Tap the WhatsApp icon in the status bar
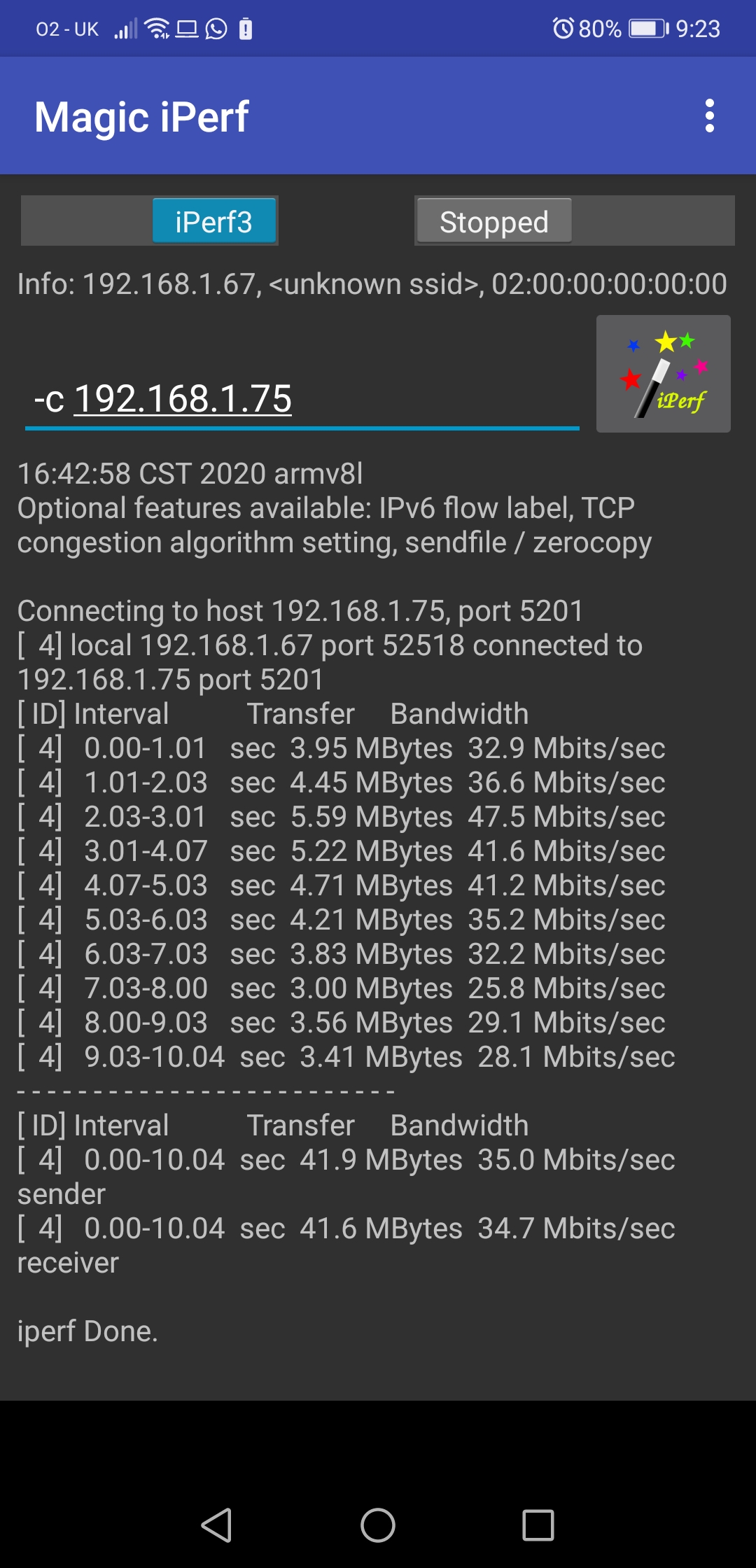Image resolution: width=756 pixels, height=1568 pixels. [x=216, y=28]
